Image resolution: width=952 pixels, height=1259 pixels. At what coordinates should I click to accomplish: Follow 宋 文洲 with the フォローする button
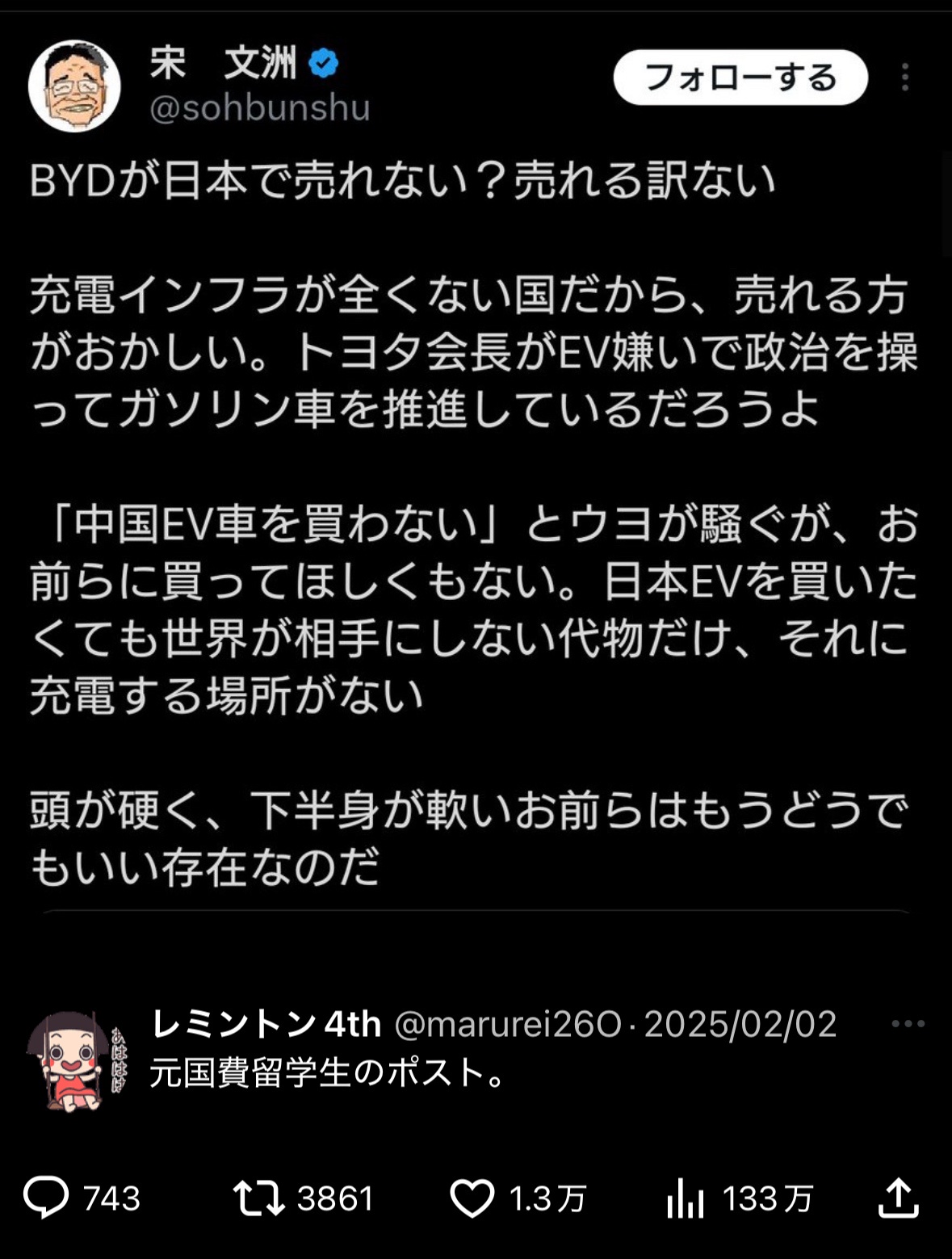point(740,78)
